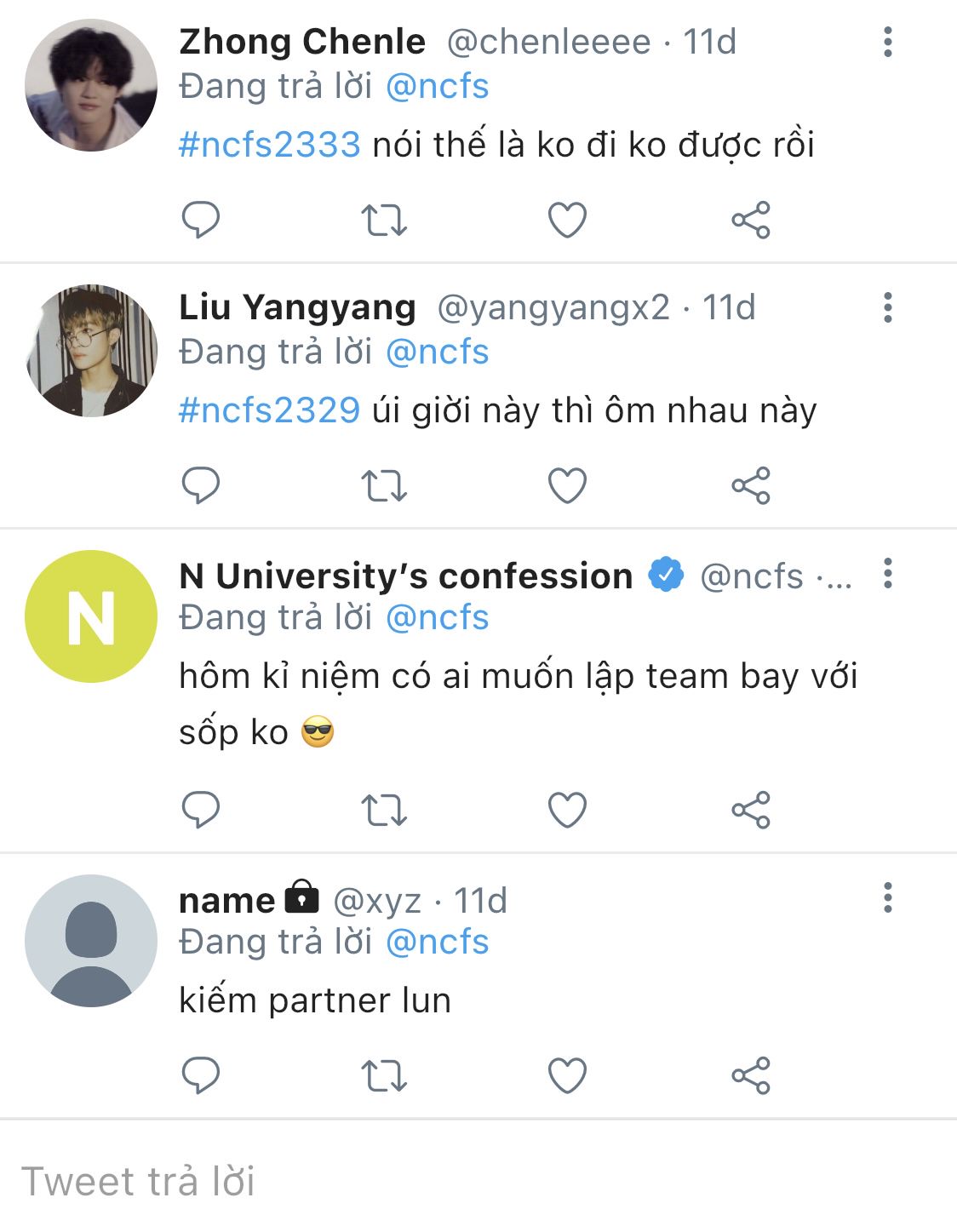
Task: Share Zhong Chenle's tweet
Action: [751, 220]
